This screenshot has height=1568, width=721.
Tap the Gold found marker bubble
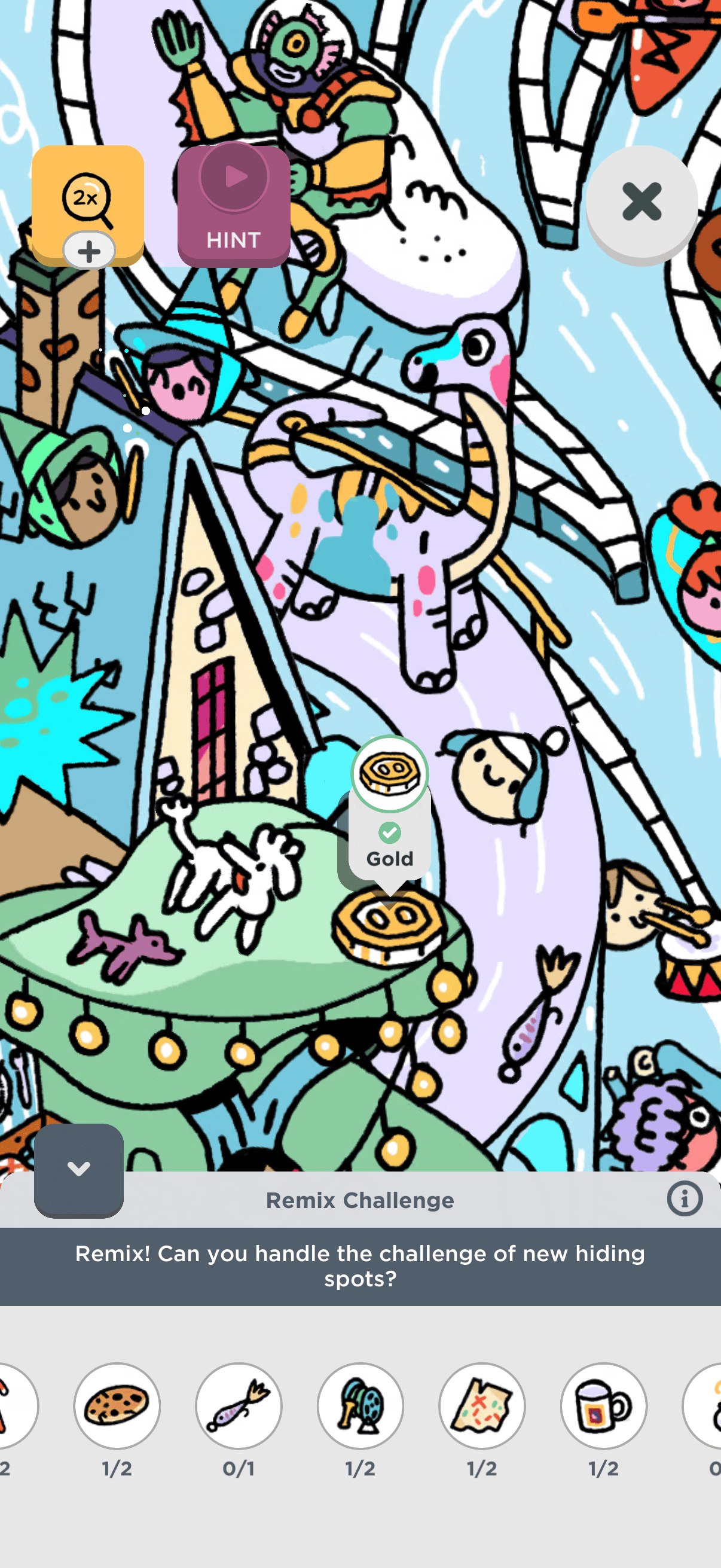pos(390,809)
